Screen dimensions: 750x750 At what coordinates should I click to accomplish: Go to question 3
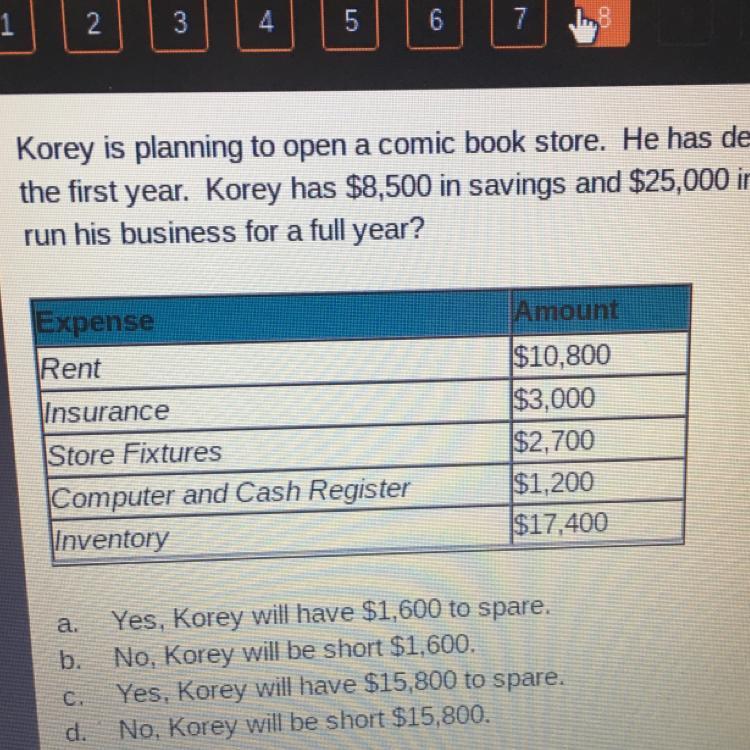[x=179, y=25]
